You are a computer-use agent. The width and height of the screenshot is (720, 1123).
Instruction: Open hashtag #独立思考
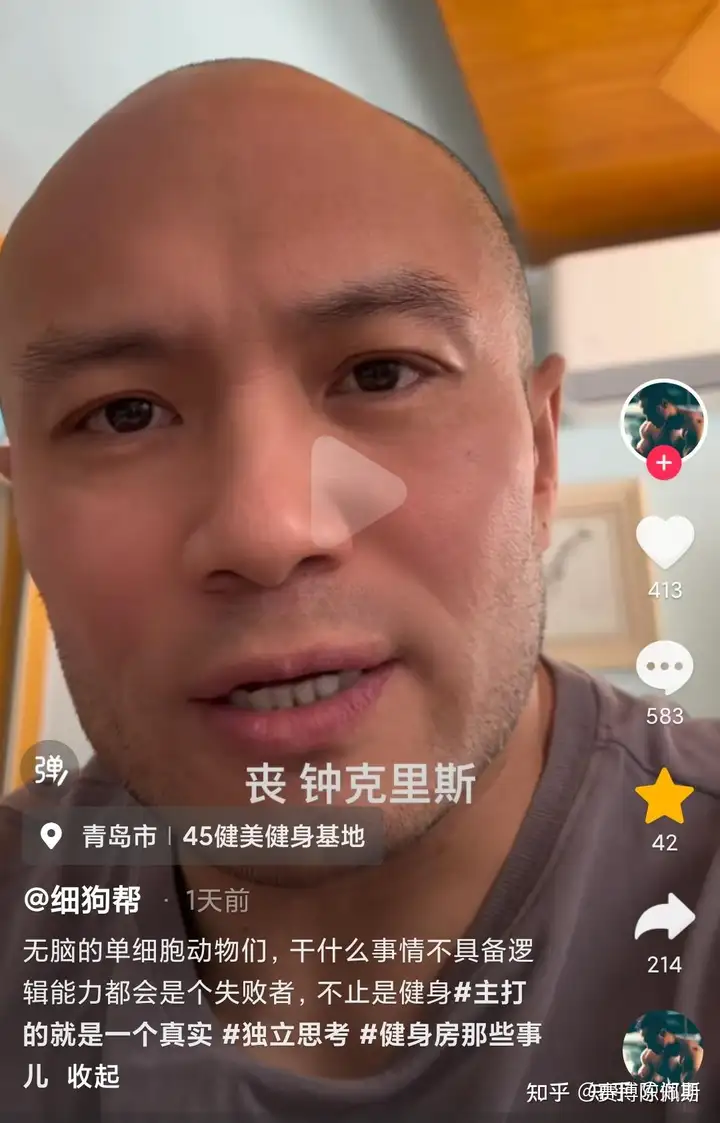pyautogui.click(x=286, y=1034)
